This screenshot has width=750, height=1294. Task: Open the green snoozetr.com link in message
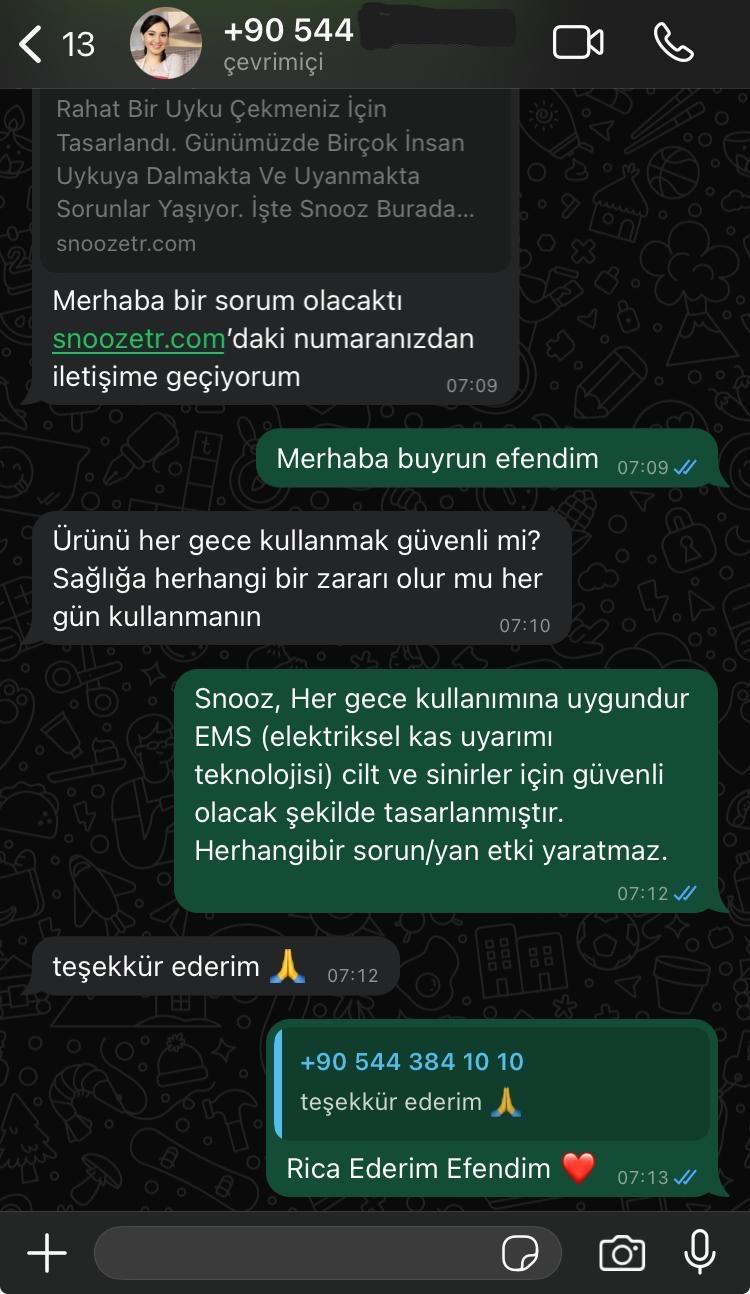tap(138, 339)
